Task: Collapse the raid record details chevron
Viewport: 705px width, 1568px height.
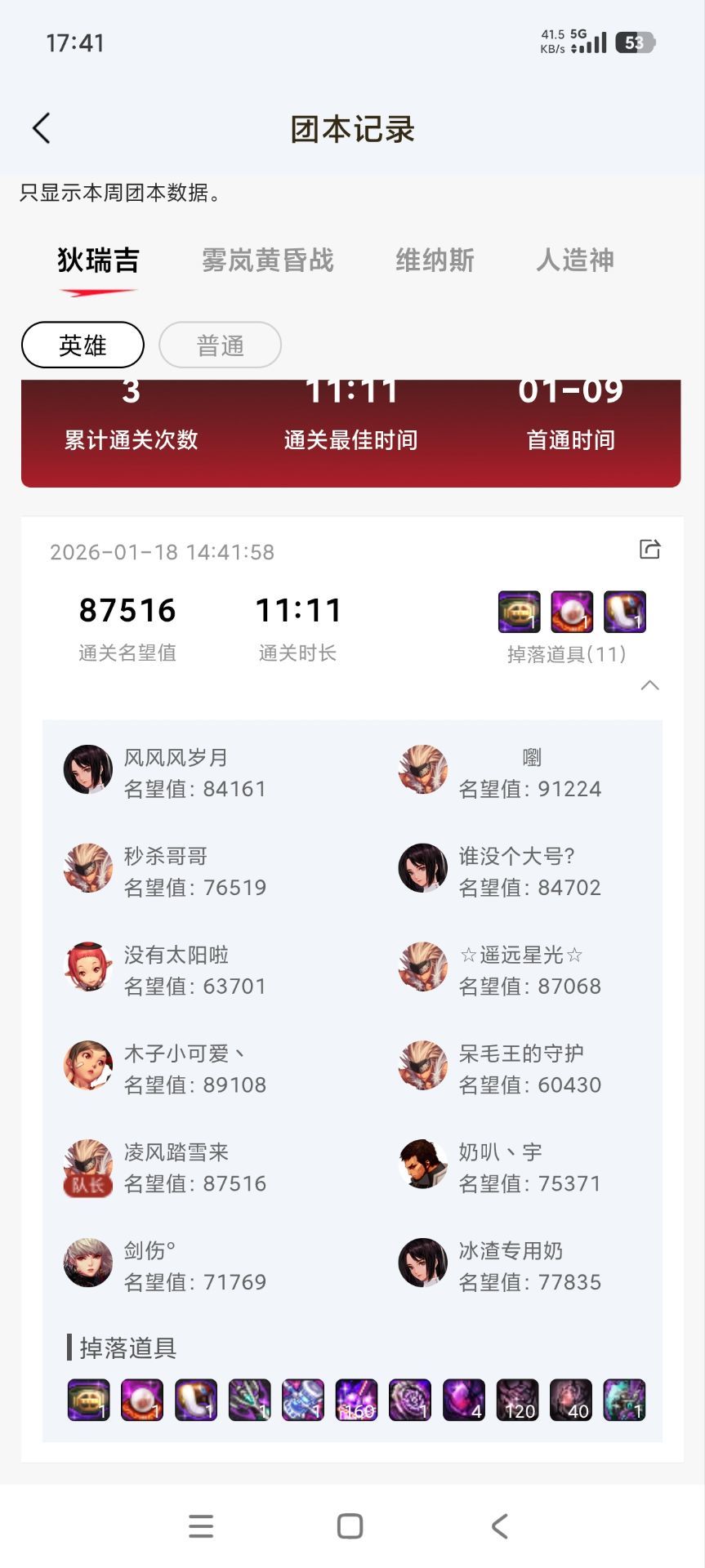Action: [649, 685]
